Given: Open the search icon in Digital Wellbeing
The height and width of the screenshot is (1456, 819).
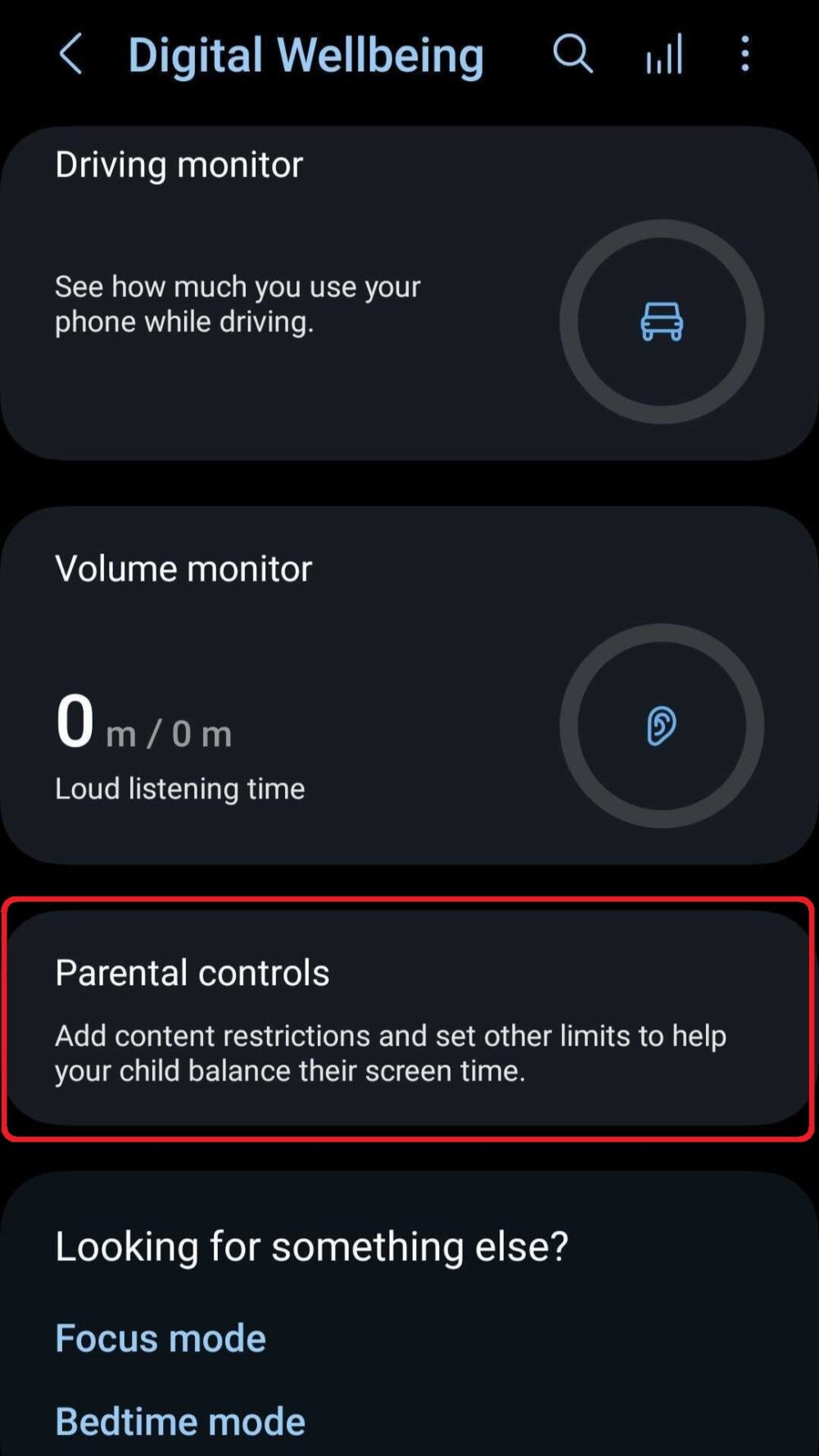Looking at the screenshot, I should 572,54.
